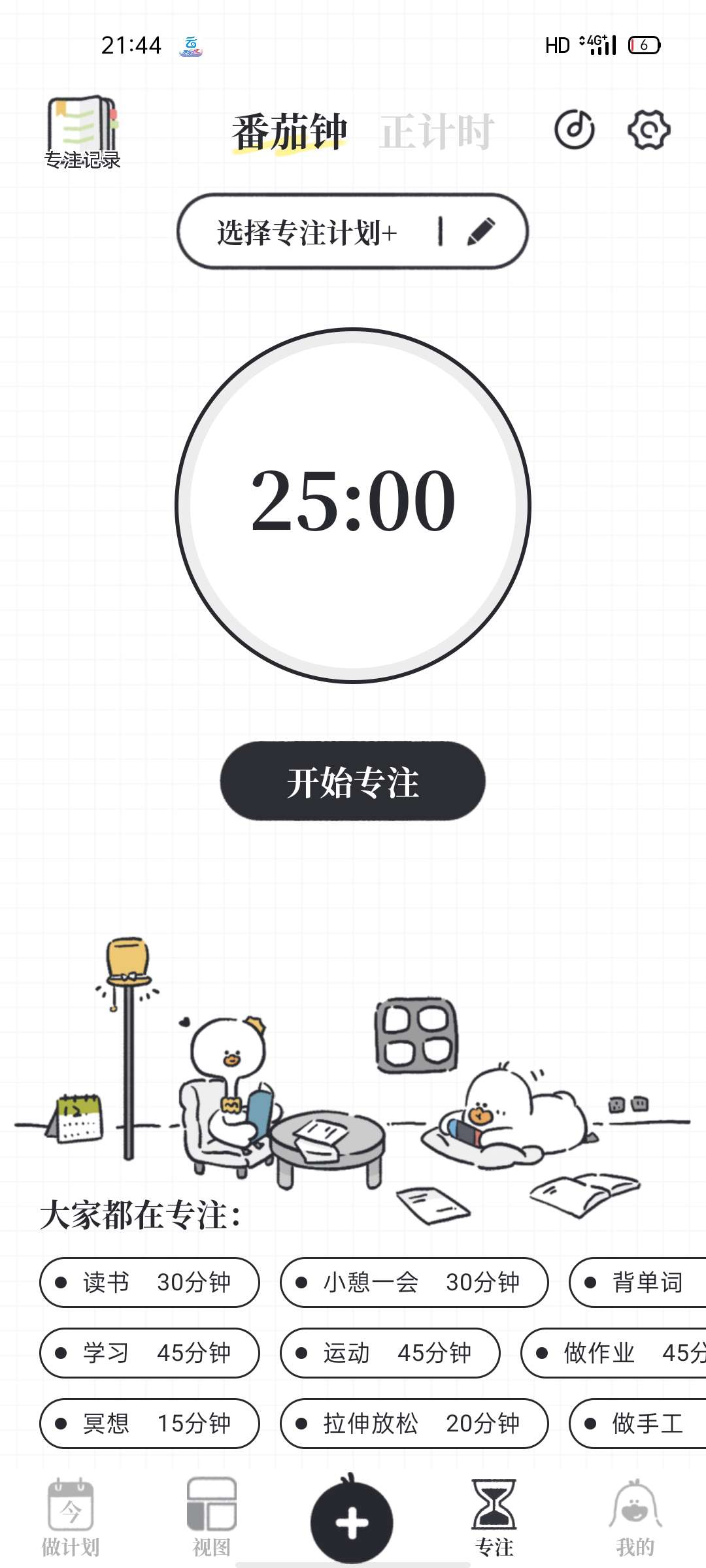Tap the plus add button
The width and height of the screenshot is (706, 1568).
pyautogui.click(x=352, y=1522)
